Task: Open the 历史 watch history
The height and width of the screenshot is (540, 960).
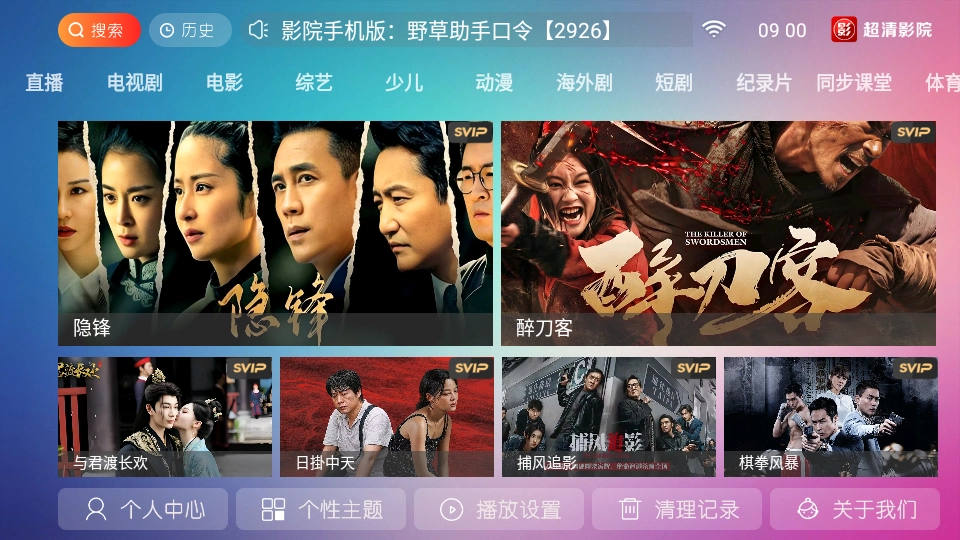Action: (x=190, y=30)
